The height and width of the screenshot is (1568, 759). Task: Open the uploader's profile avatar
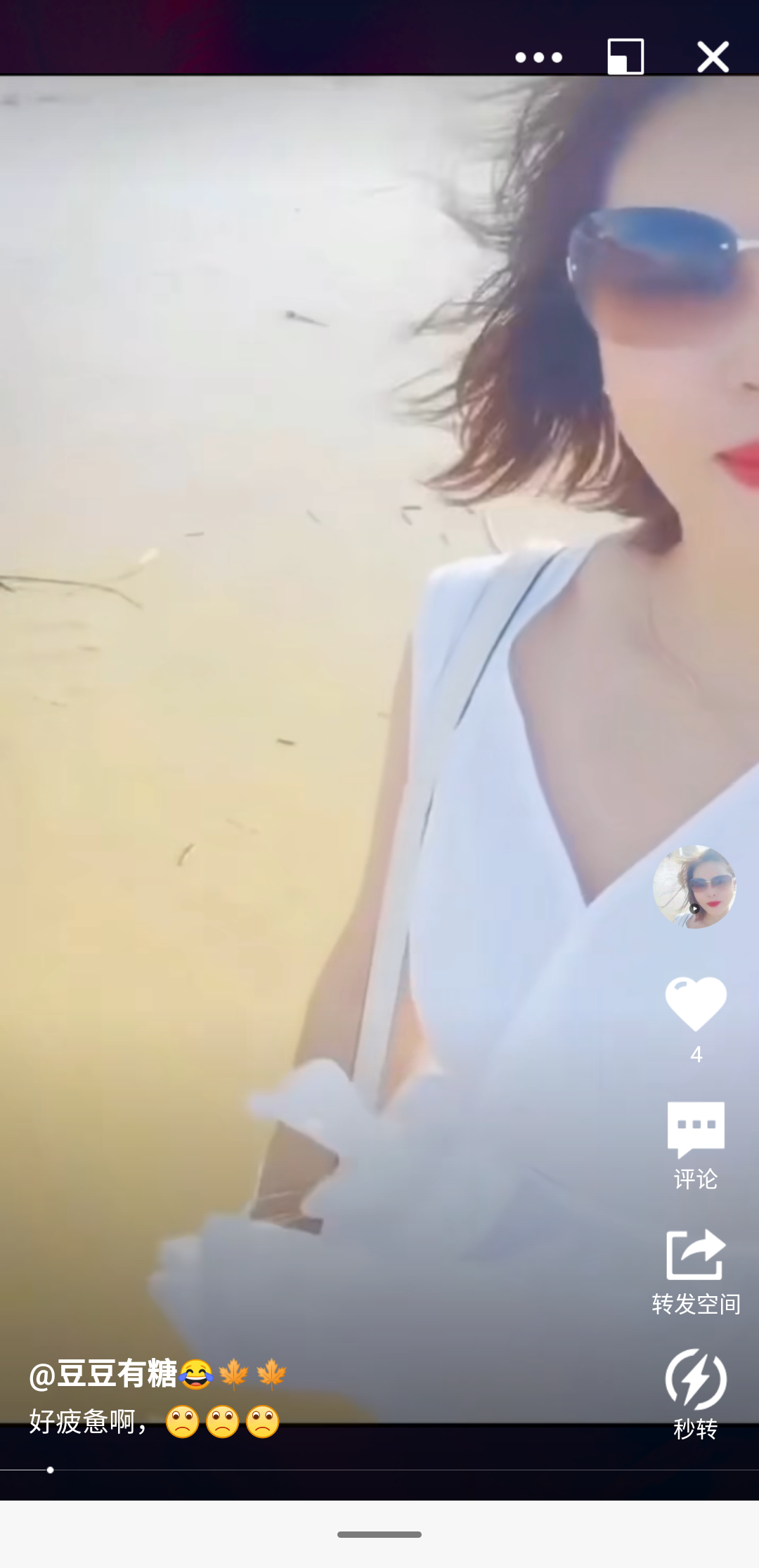(694, 887)
